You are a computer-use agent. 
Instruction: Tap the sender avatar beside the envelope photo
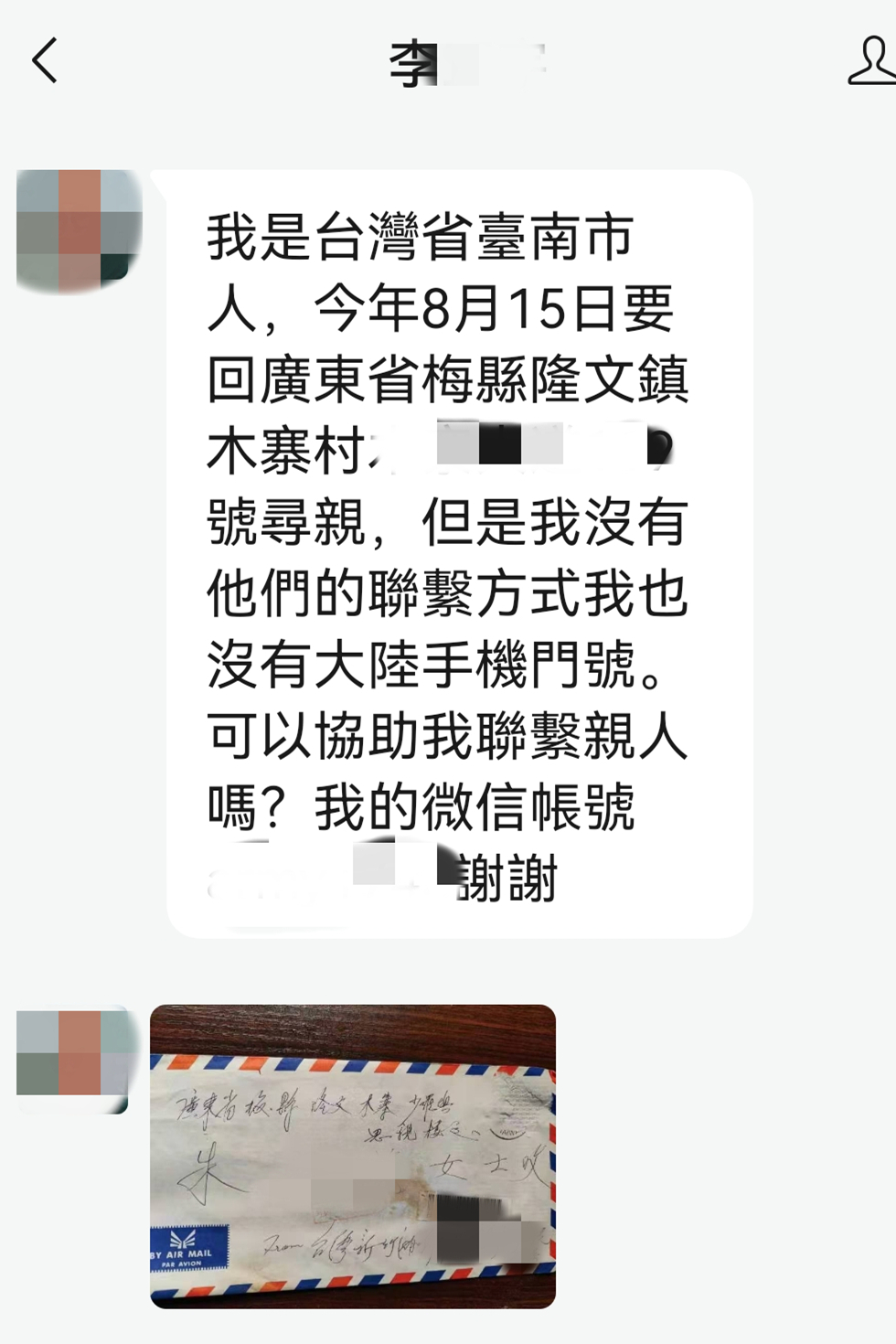coord(73,1058)
